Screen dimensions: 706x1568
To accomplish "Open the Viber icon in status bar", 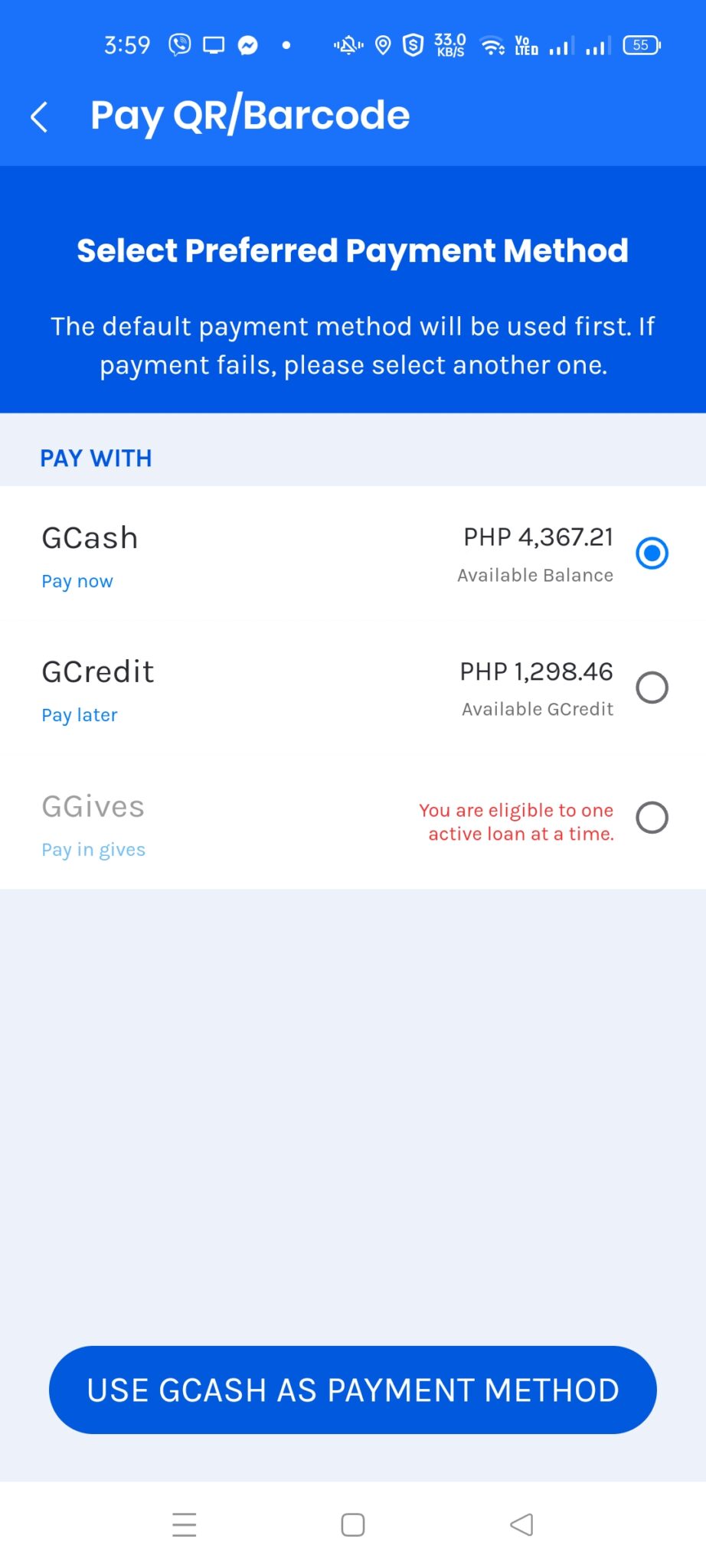I will [179, 44].
